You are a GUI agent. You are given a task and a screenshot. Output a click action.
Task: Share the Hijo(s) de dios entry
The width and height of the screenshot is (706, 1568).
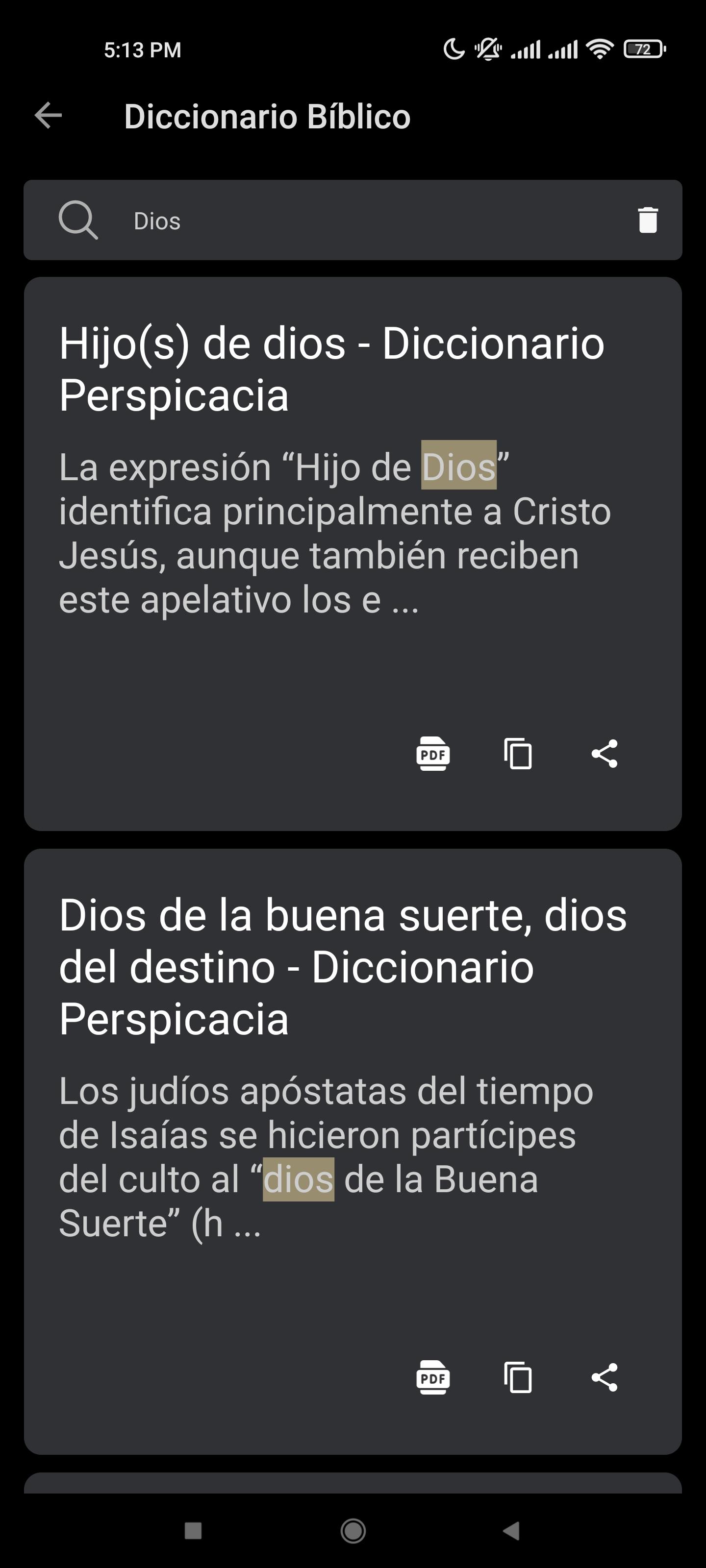pos(605,754)
